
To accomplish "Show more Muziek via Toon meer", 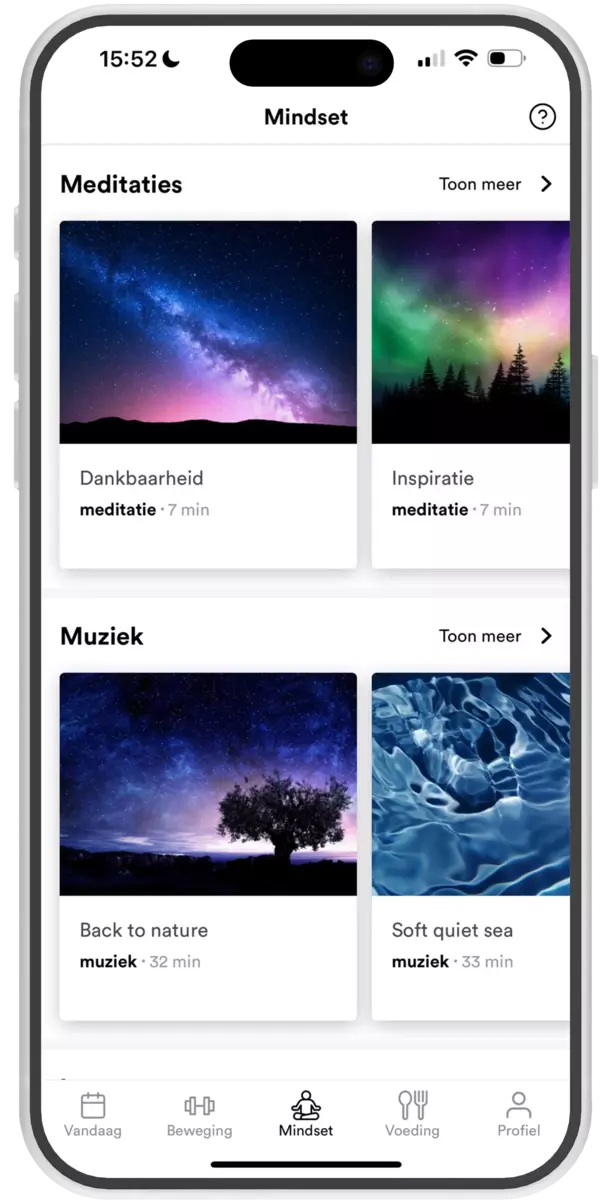I will [x=496, y=636].
